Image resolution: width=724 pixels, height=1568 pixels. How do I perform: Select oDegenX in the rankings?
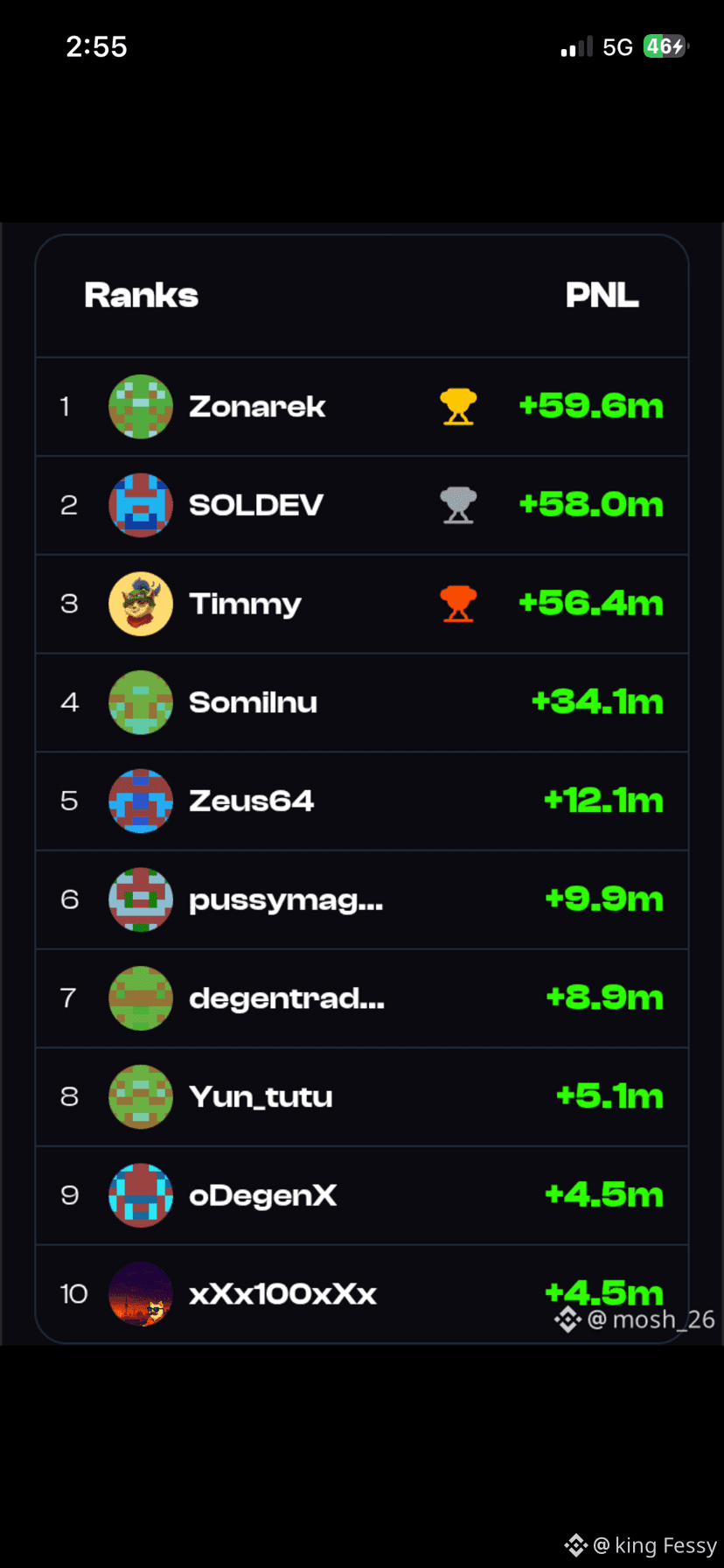pyautogui.click(x=262, y=1195)
